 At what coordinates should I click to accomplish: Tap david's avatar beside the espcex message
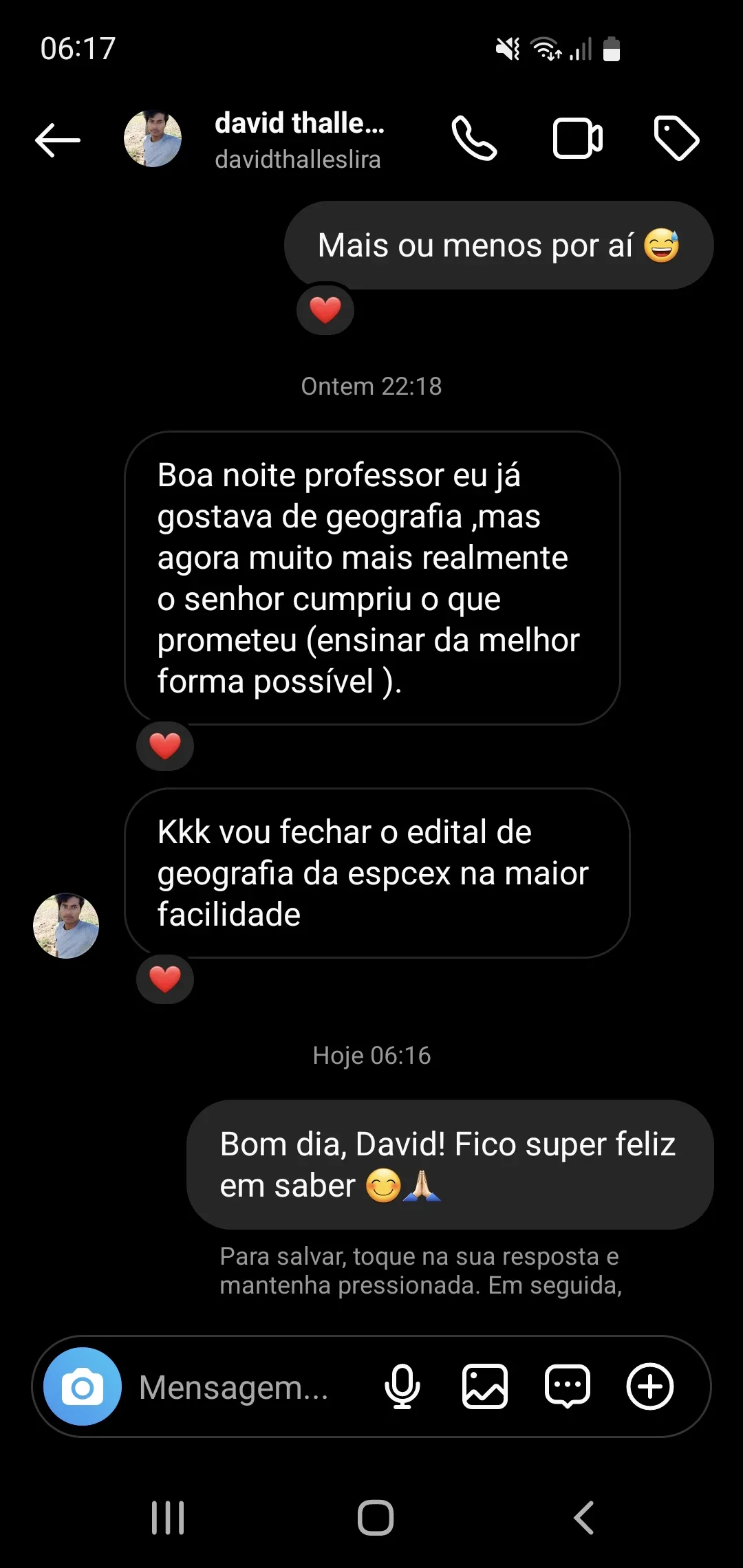point(66,926)
